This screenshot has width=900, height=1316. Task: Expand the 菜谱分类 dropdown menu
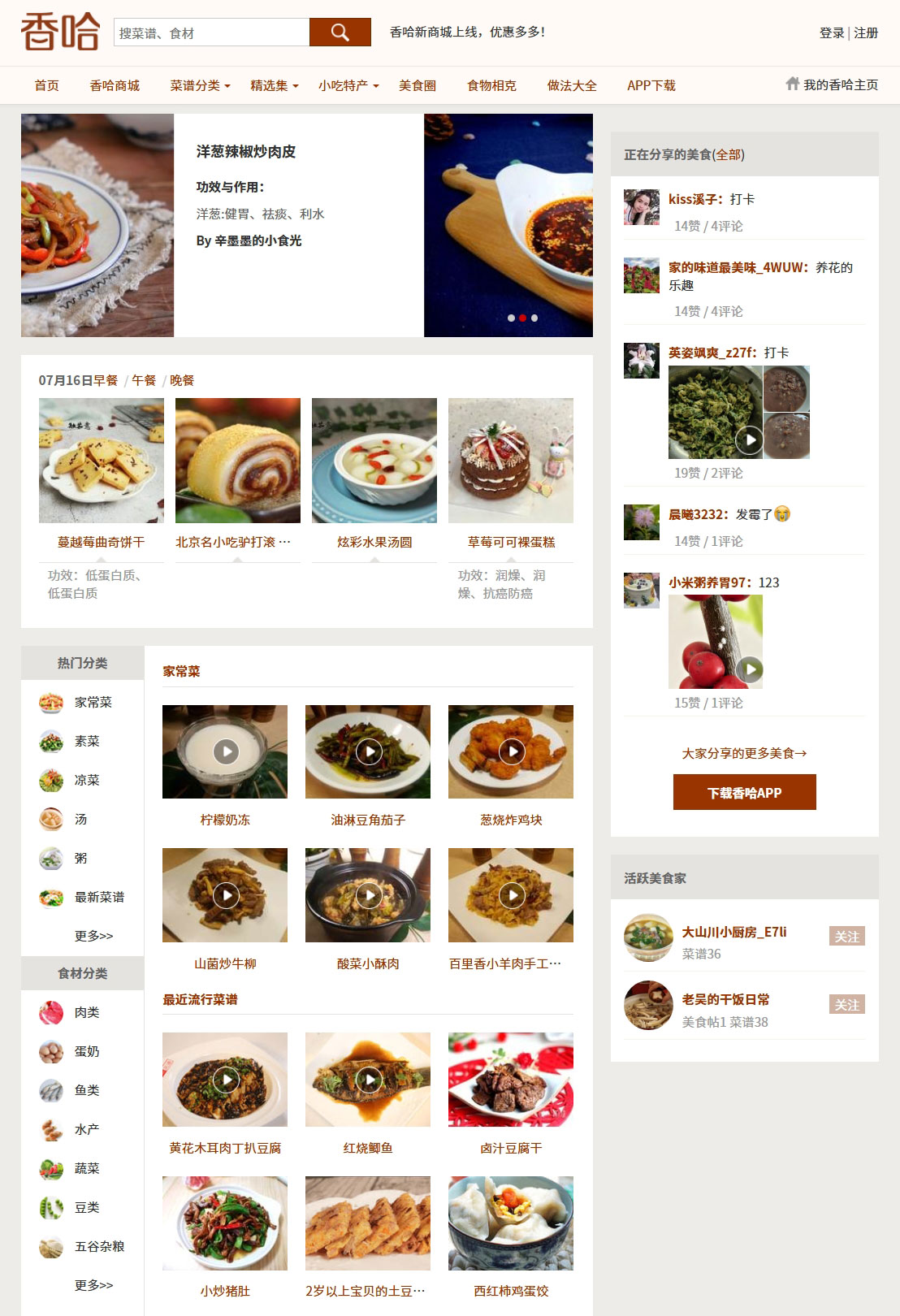[200, 85]
